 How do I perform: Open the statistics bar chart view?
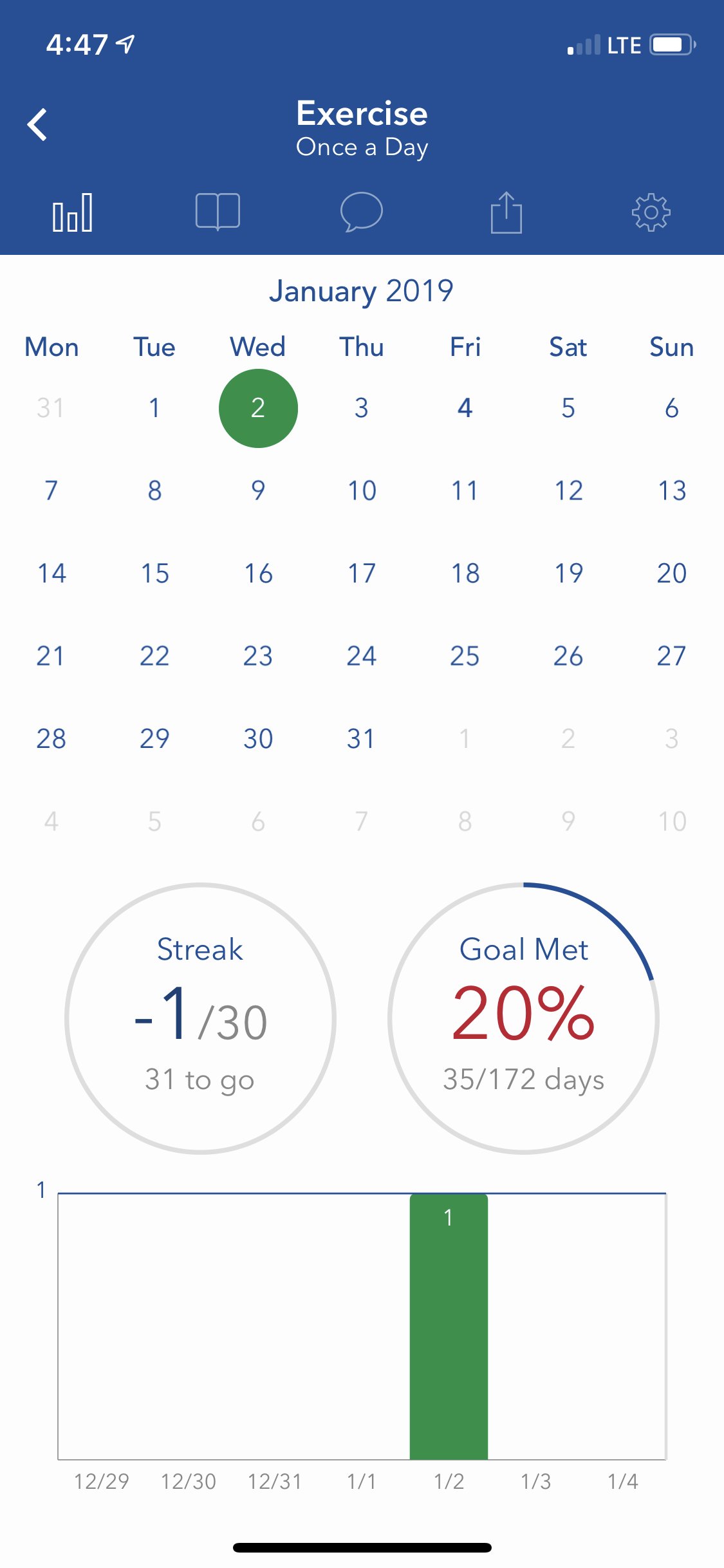tap(73, 213)
